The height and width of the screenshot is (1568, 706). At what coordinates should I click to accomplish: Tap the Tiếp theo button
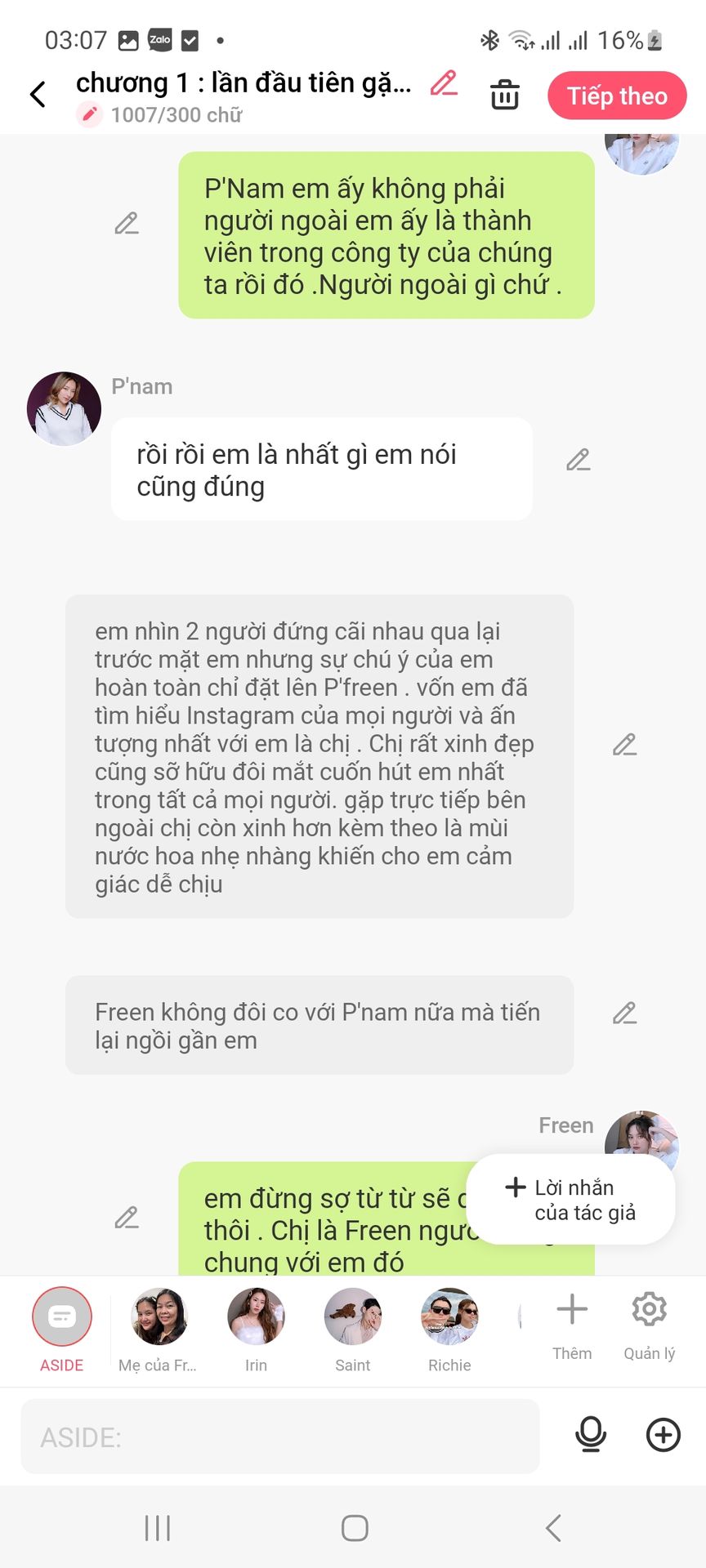pos(617,96)
